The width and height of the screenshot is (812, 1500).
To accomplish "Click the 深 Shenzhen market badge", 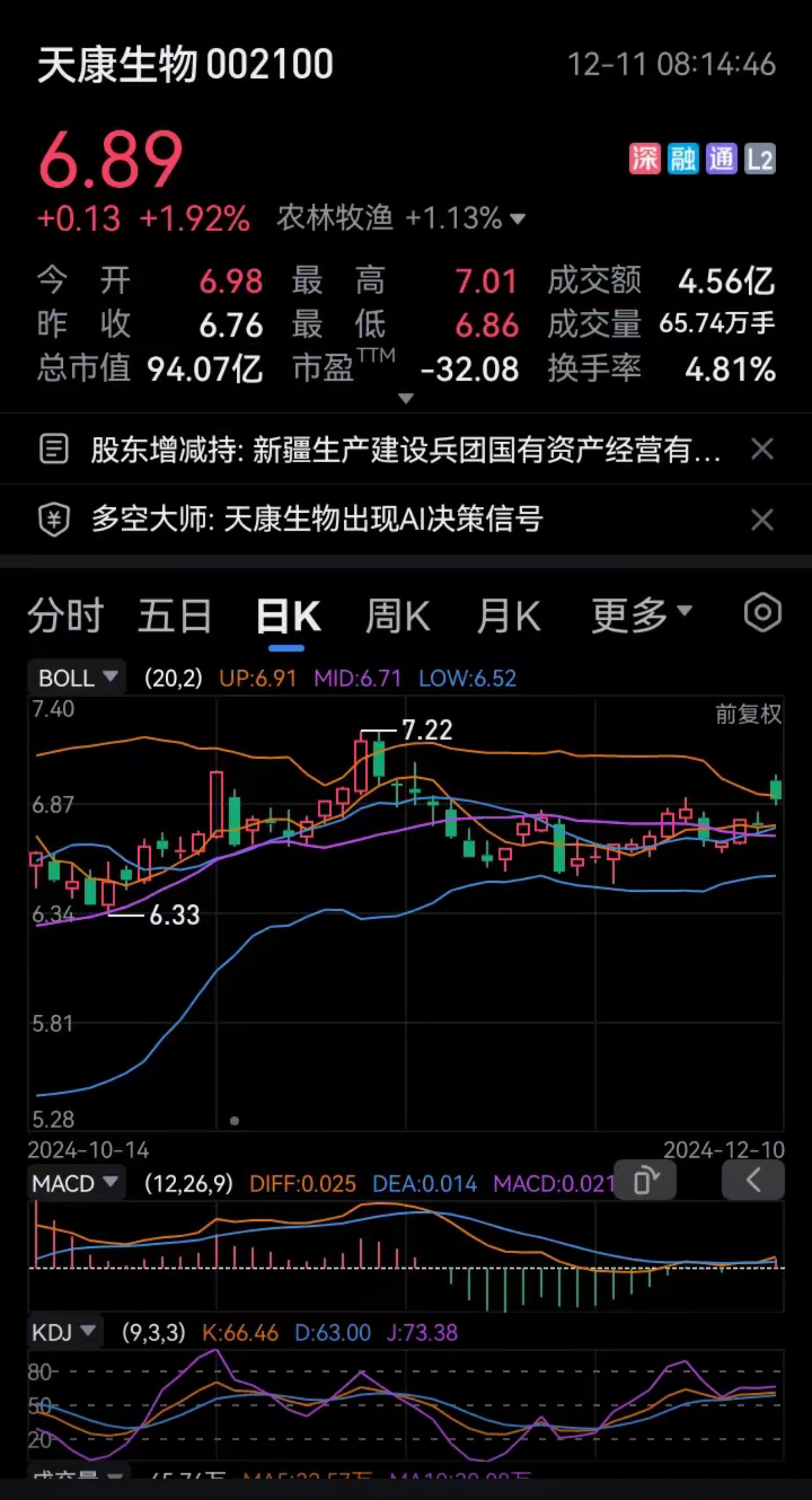I will pyautogui.click(x=645, y=159).
